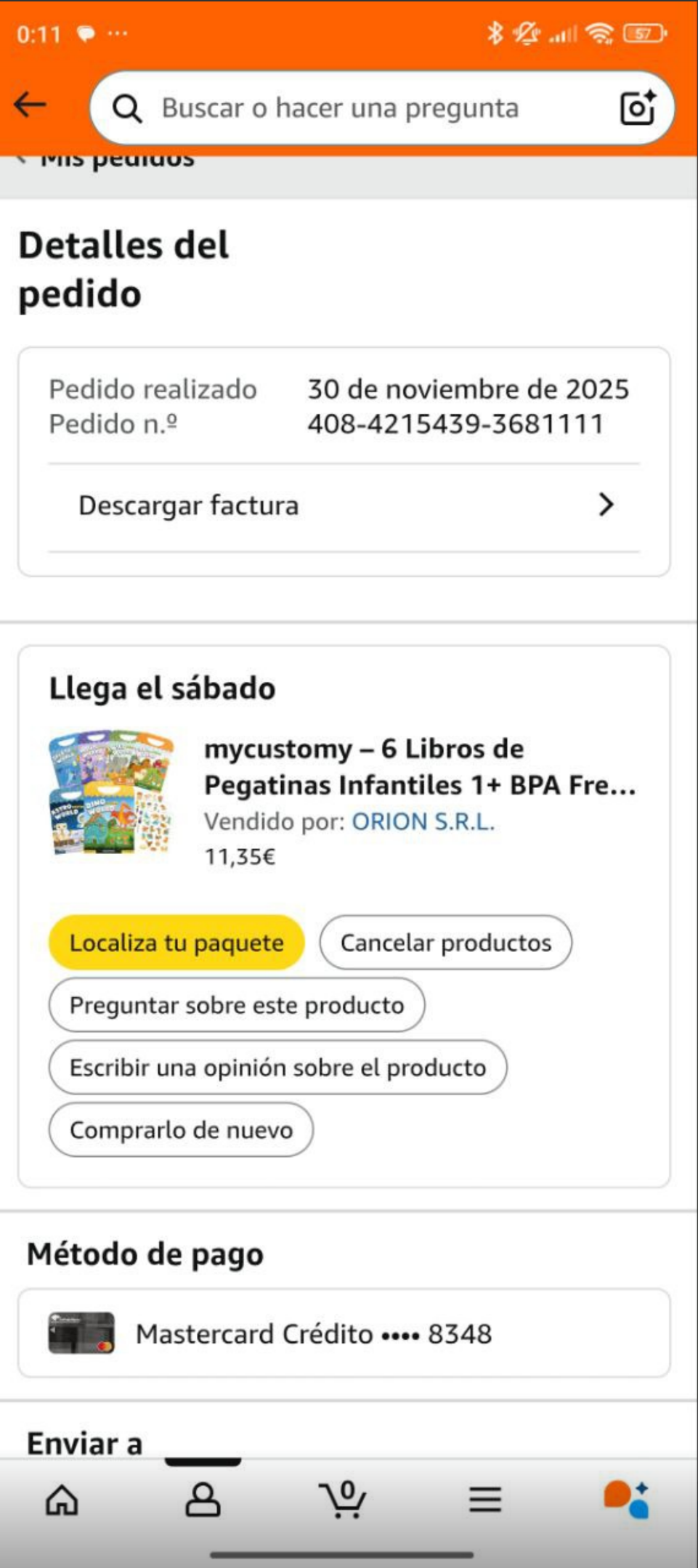This screenshot has height=1568, width=698.
Task: Open the camera lens search icon
Action: click(637, 108)
